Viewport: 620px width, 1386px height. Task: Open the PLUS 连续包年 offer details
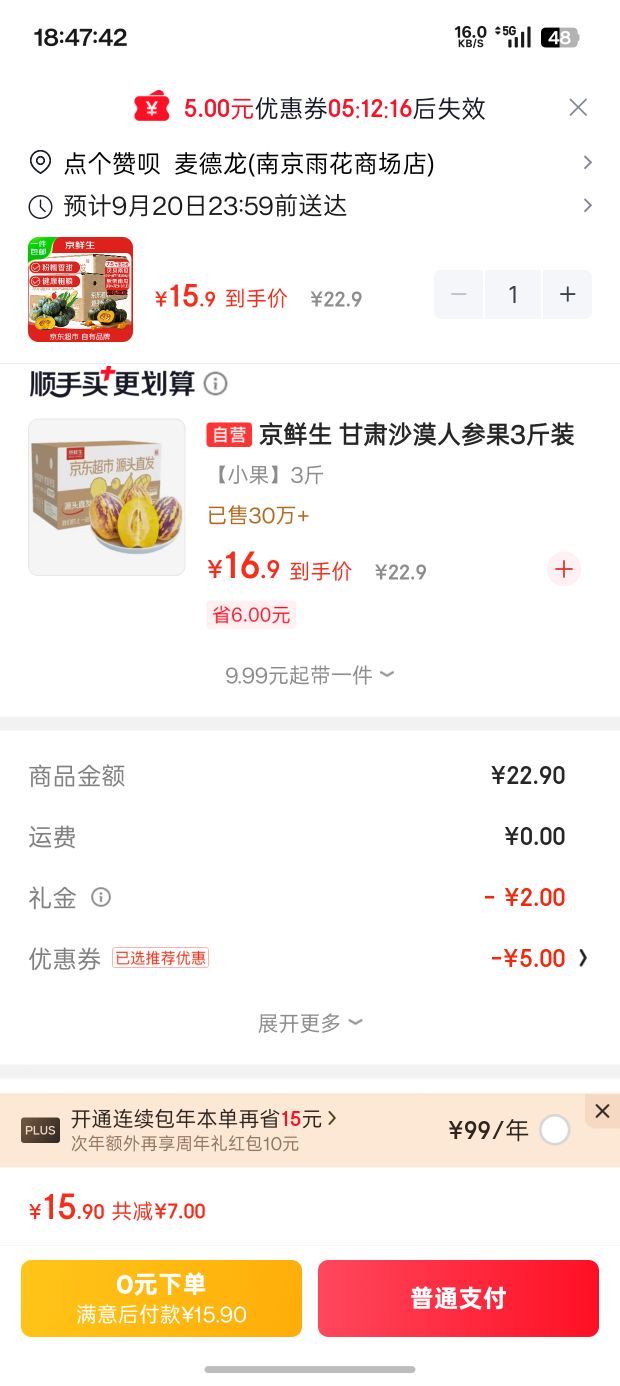pos(204,1130)
